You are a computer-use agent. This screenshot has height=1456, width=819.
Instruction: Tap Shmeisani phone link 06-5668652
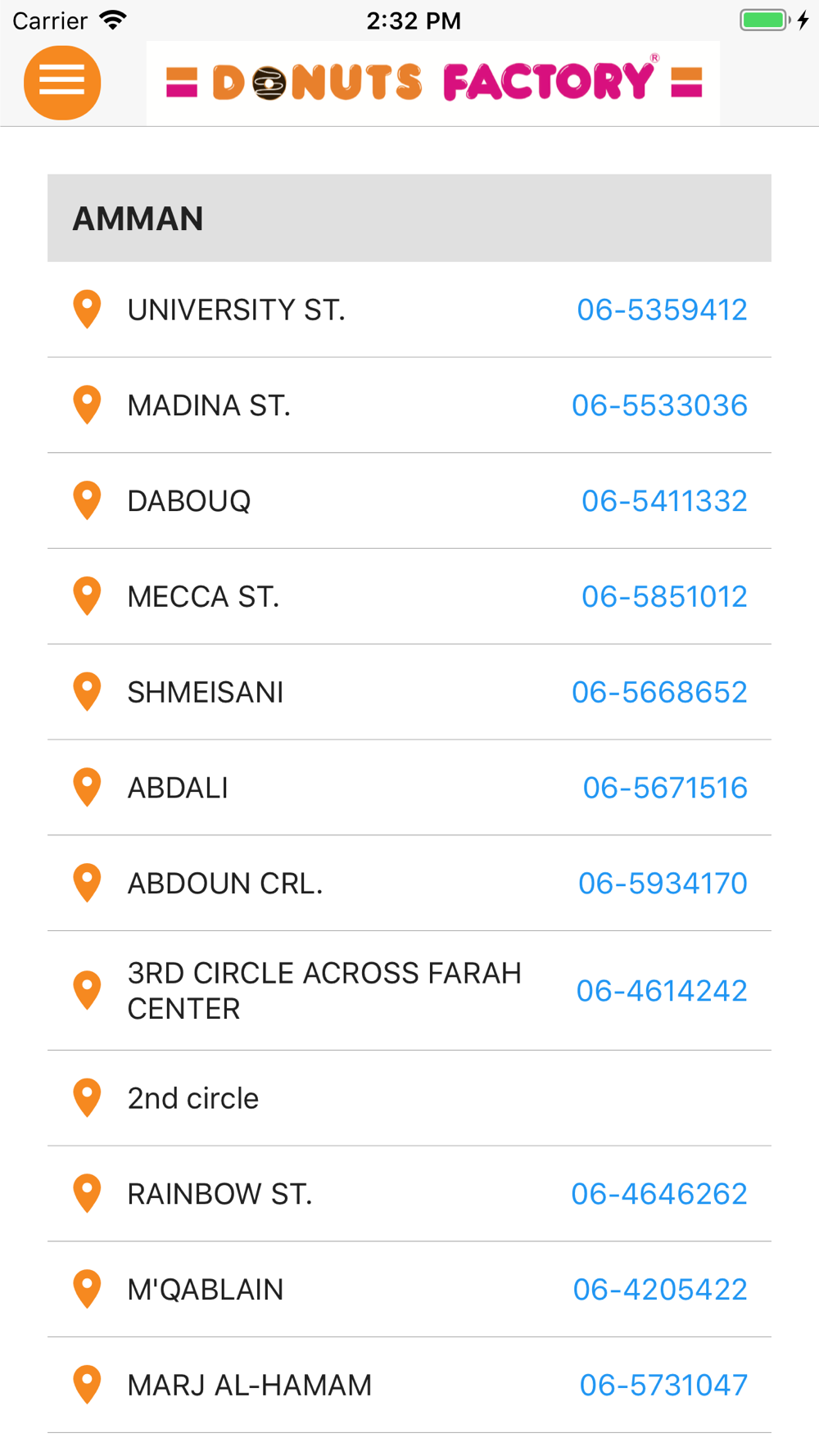click(659, 693)
